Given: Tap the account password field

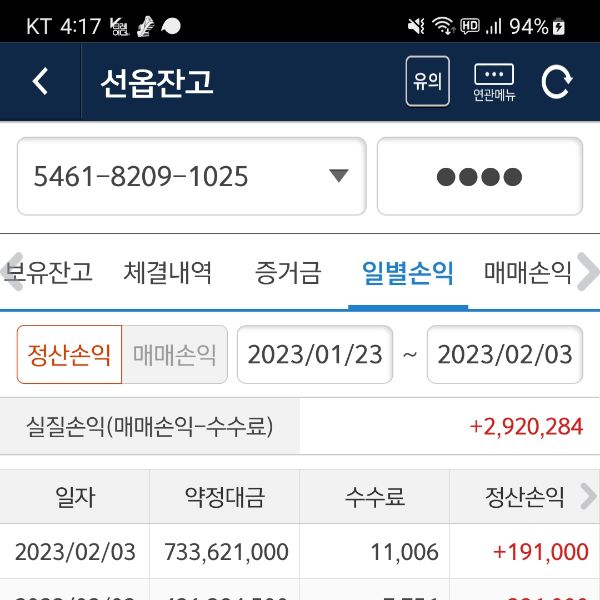Looking at the screenshot, I should [479, 176].
